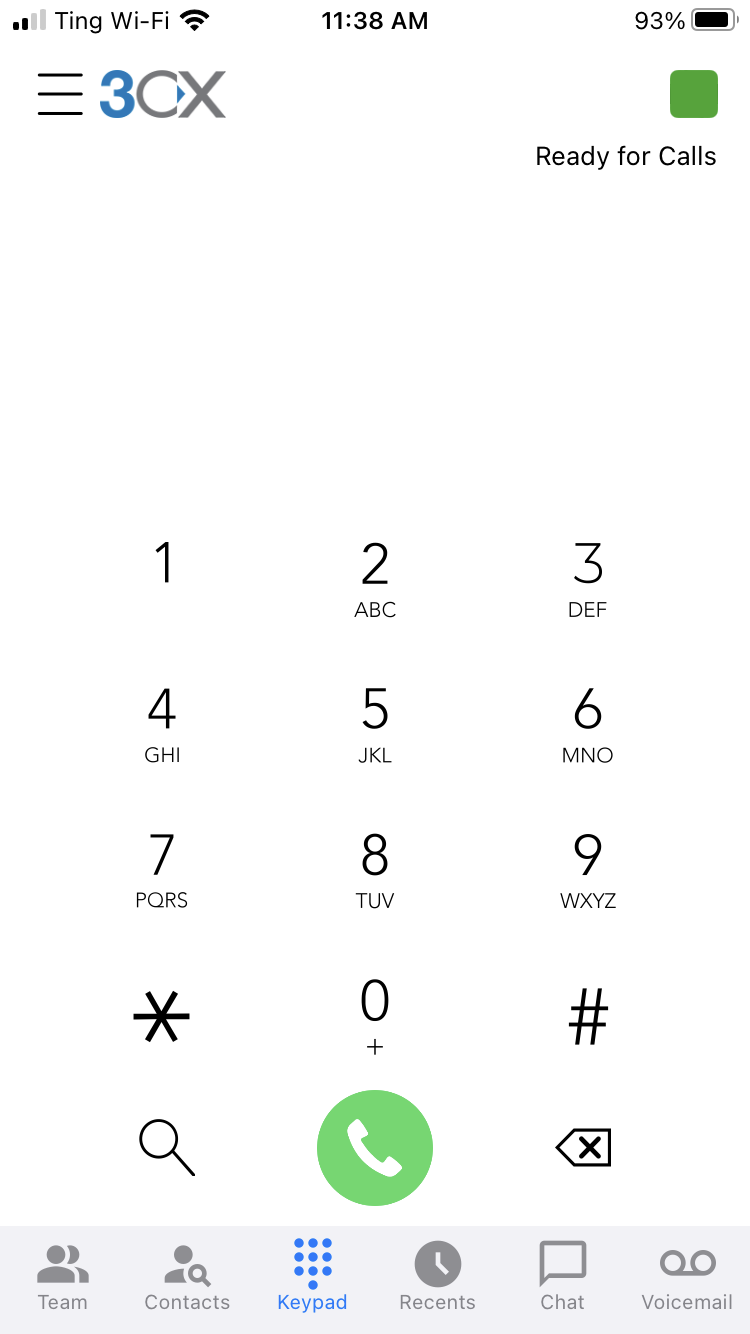750x1334 pixels.
Task: Change status via the green availability square
Action: 693,94
